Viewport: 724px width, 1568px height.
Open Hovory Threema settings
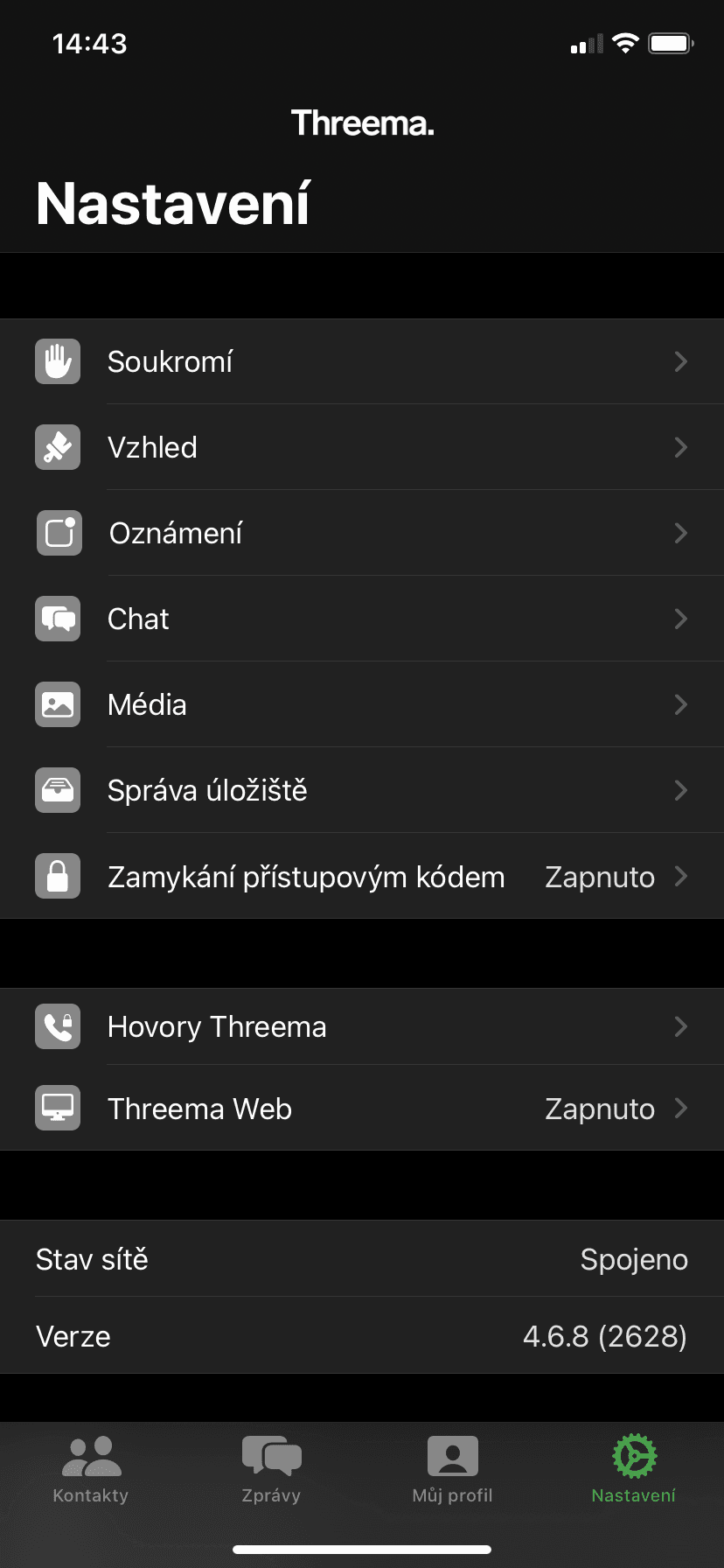point(362,1026)
